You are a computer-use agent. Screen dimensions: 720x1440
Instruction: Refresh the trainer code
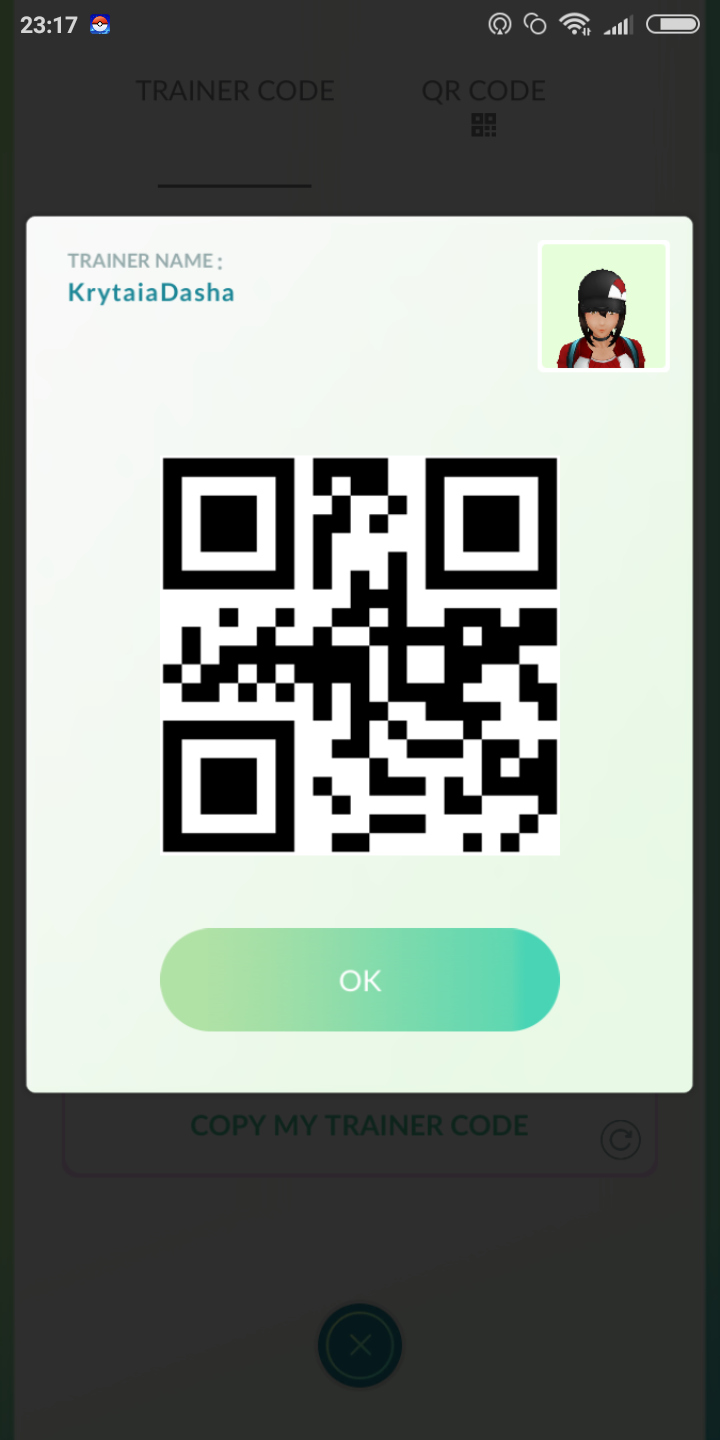click(x=620, y=1140)
